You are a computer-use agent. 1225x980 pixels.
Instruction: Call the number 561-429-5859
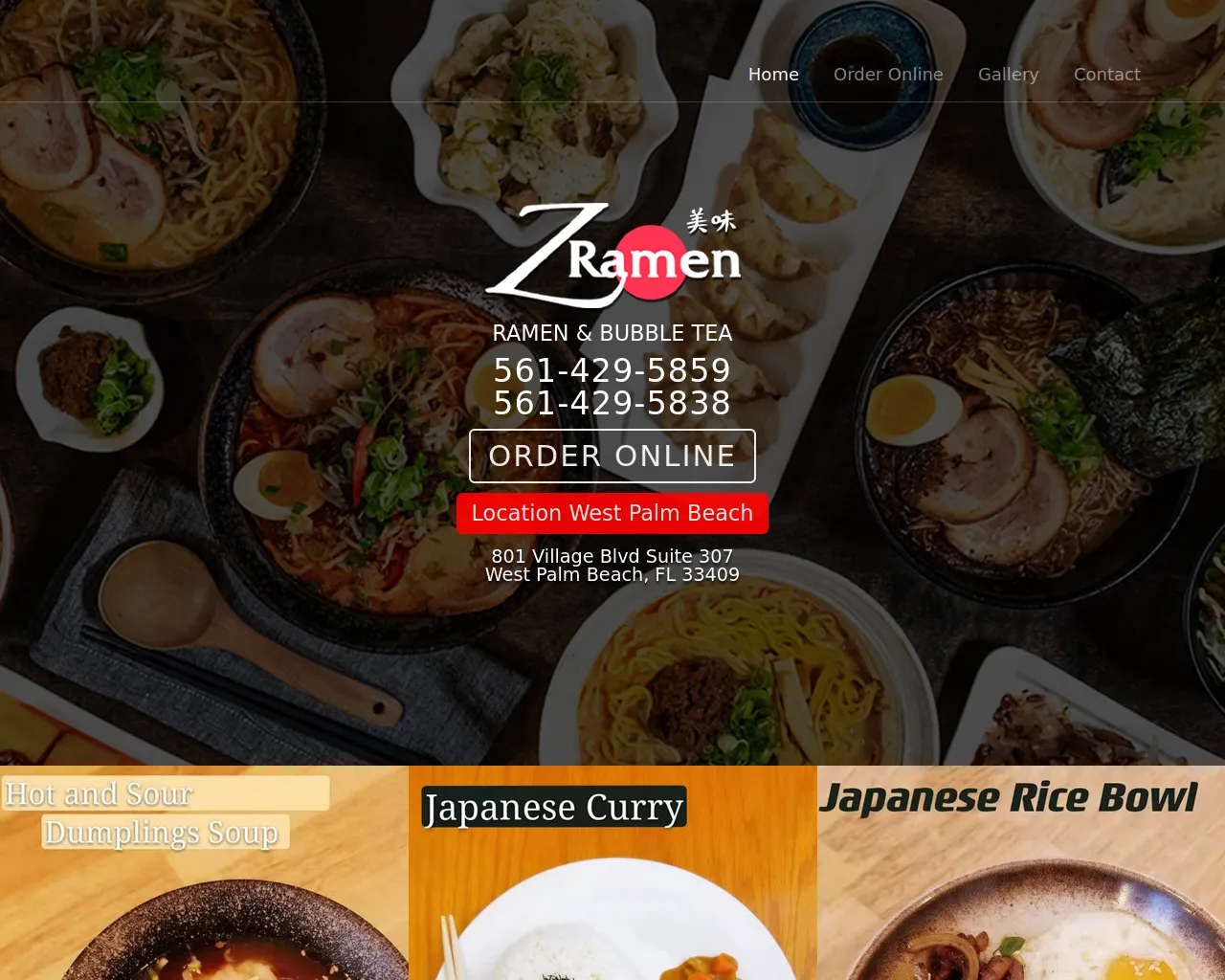pyautogui.click(x=612, y=370)
